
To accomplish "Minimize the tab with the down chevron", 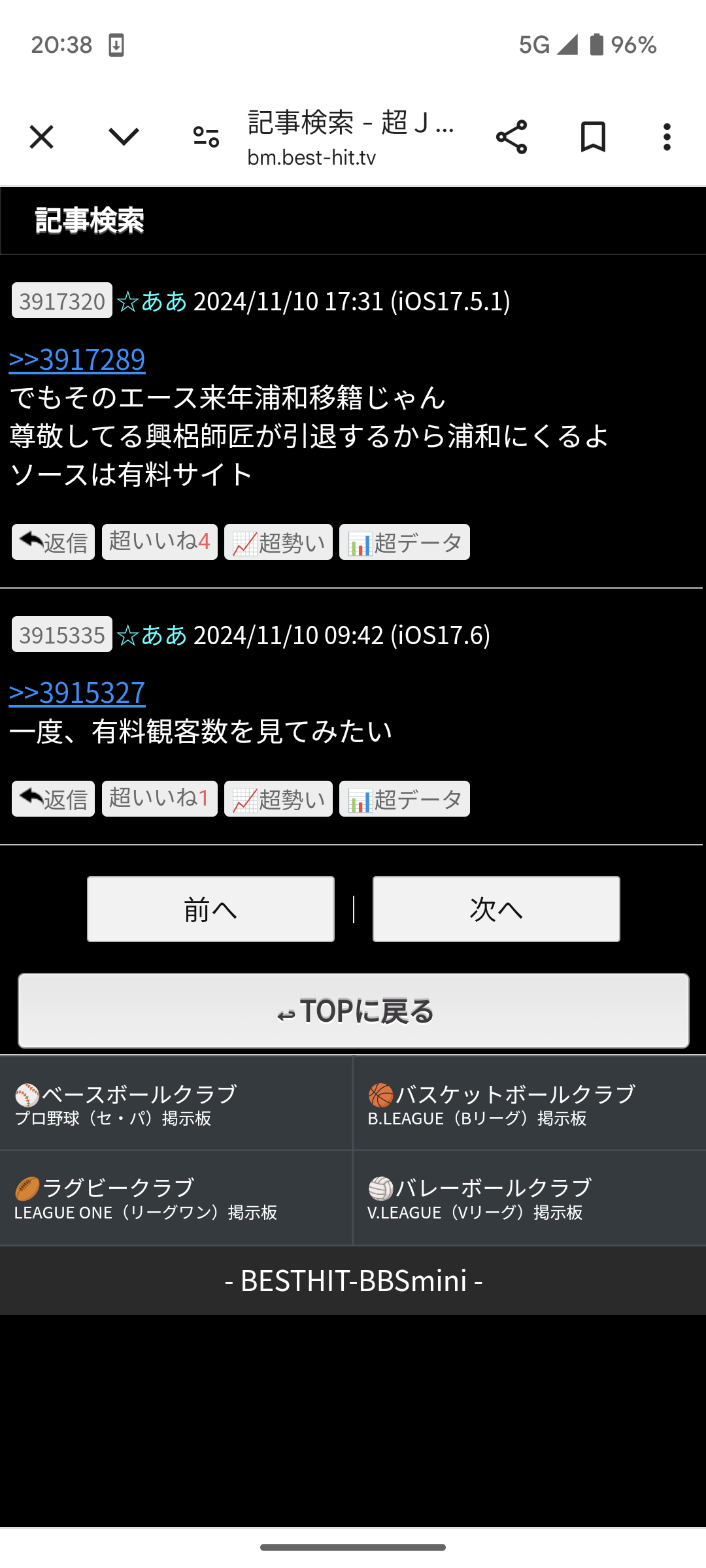I will 124,137.
